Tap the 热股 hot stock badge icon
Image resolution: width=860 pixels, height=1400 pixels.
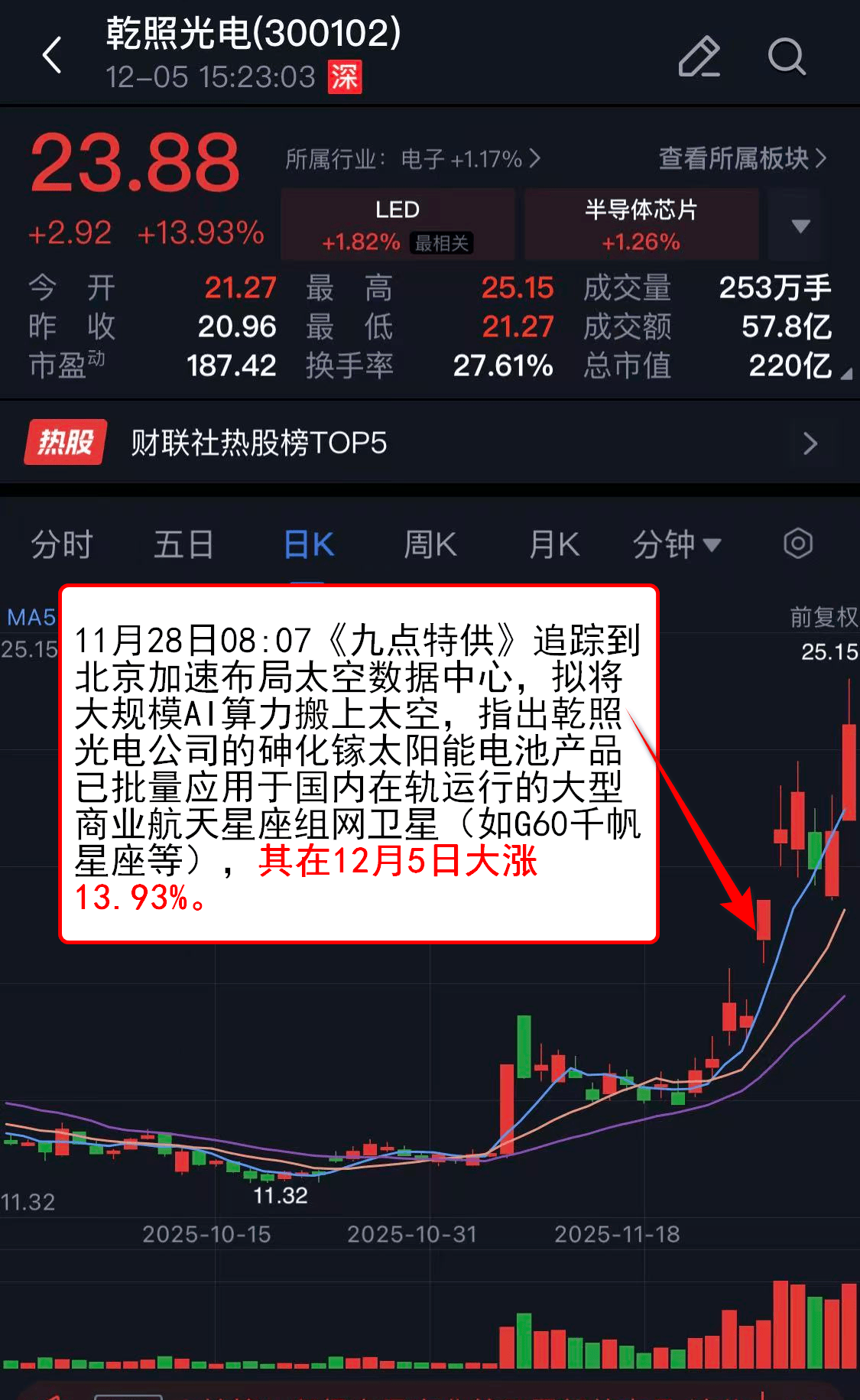64,443
